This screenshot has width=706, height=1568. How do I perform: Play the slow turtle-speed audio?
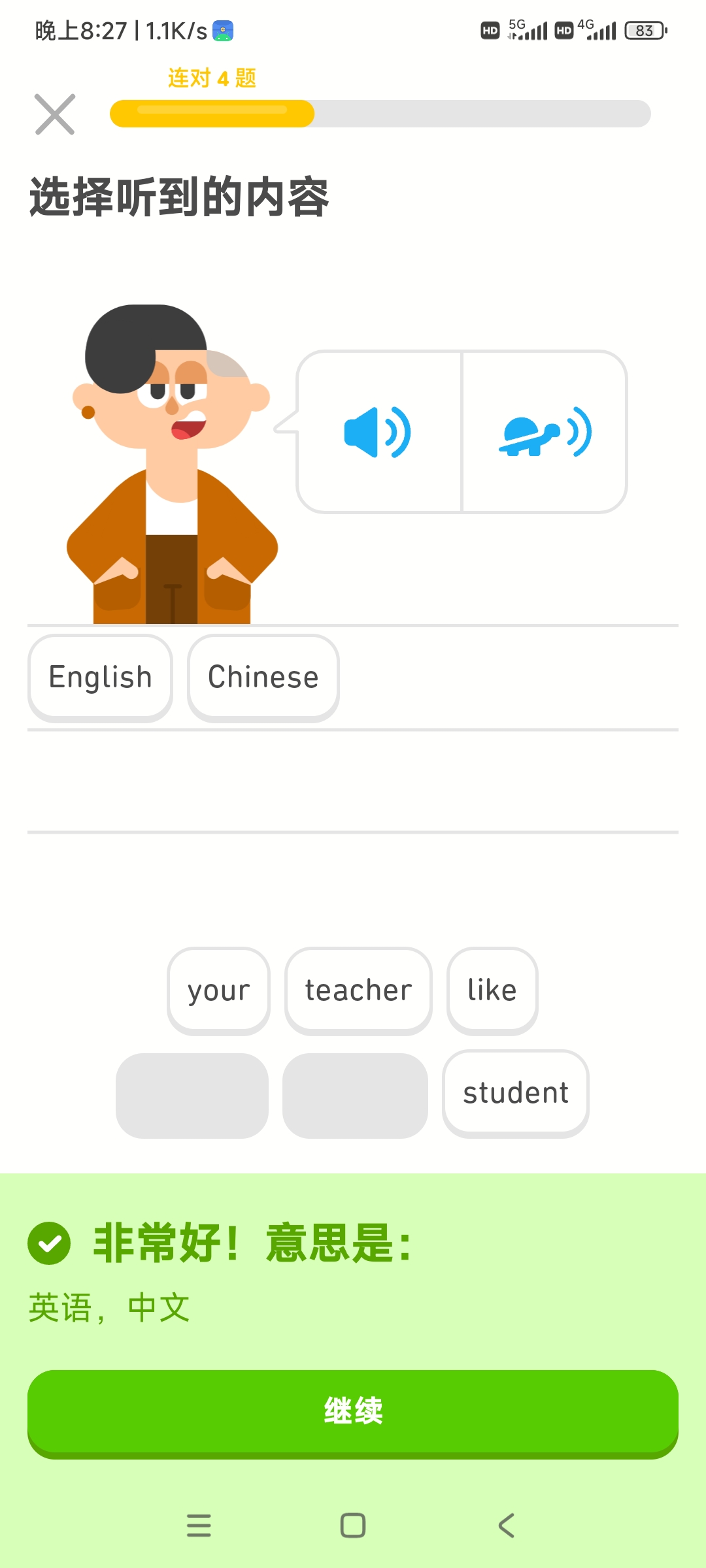pyautogui.click(x=545, y=432)
